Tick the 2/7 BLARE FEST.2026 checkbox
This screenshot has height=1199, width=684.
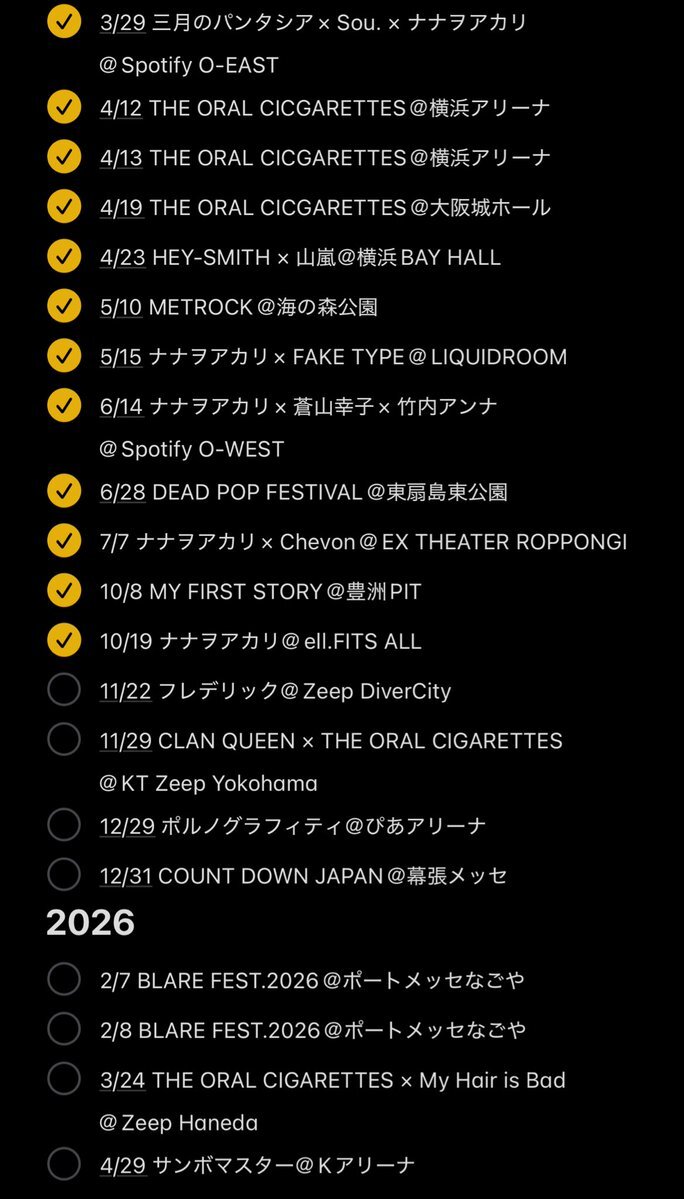[x=64, y=980]
